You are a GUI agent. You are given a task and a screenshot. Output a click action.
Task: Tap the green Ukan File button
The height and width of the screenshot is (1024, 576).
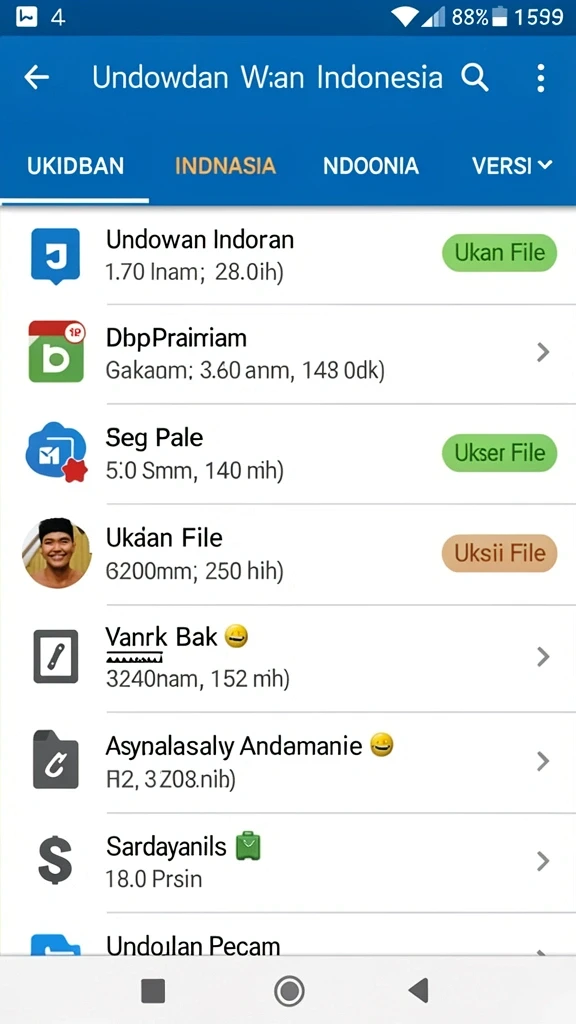click(500, 253)
